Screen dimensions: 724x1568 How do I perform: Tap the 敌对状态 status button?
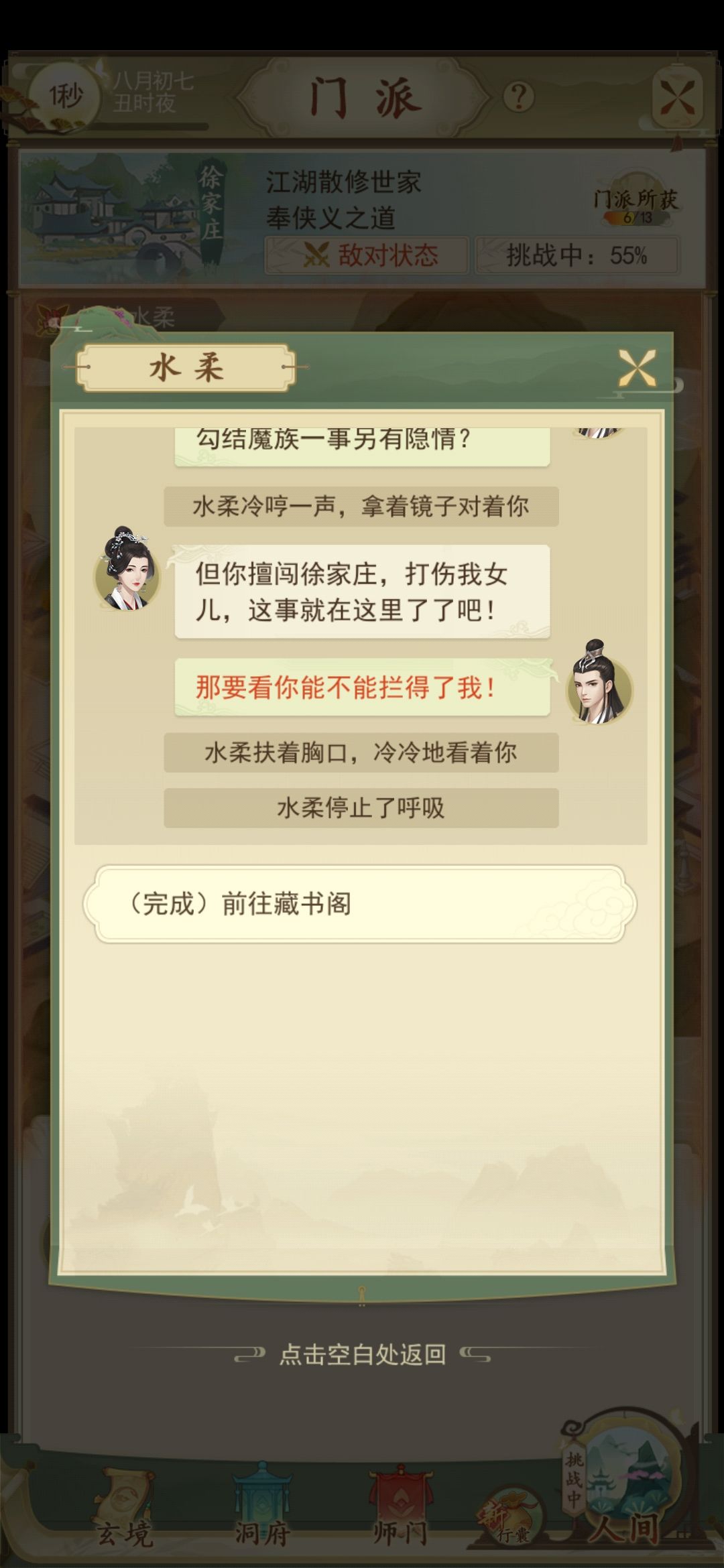(366, 255)
